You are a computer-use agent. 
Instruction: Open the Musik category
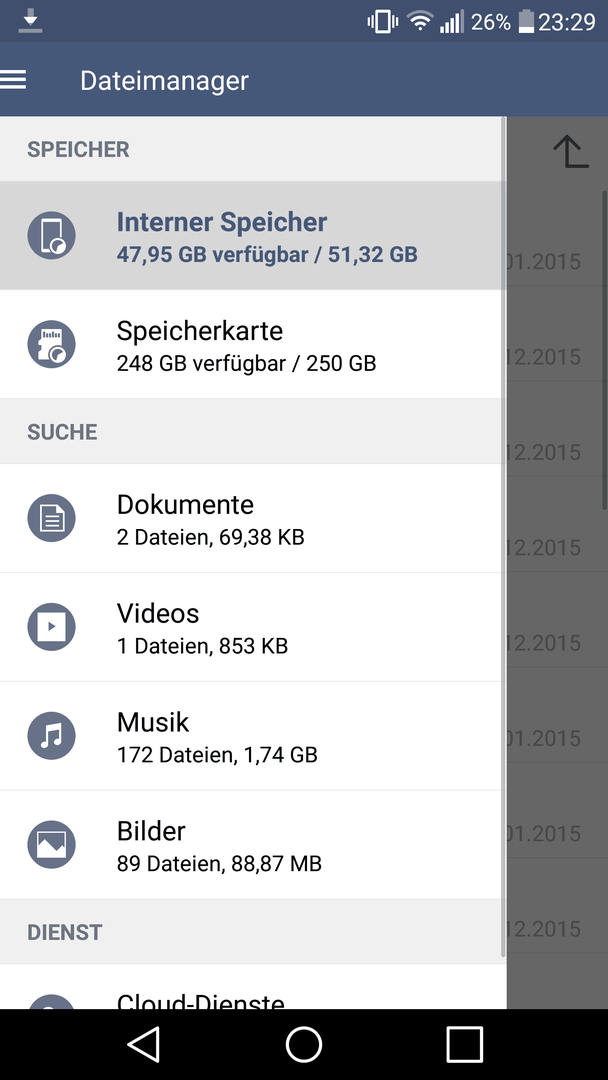pyautogui.click(x=253, y=736)
